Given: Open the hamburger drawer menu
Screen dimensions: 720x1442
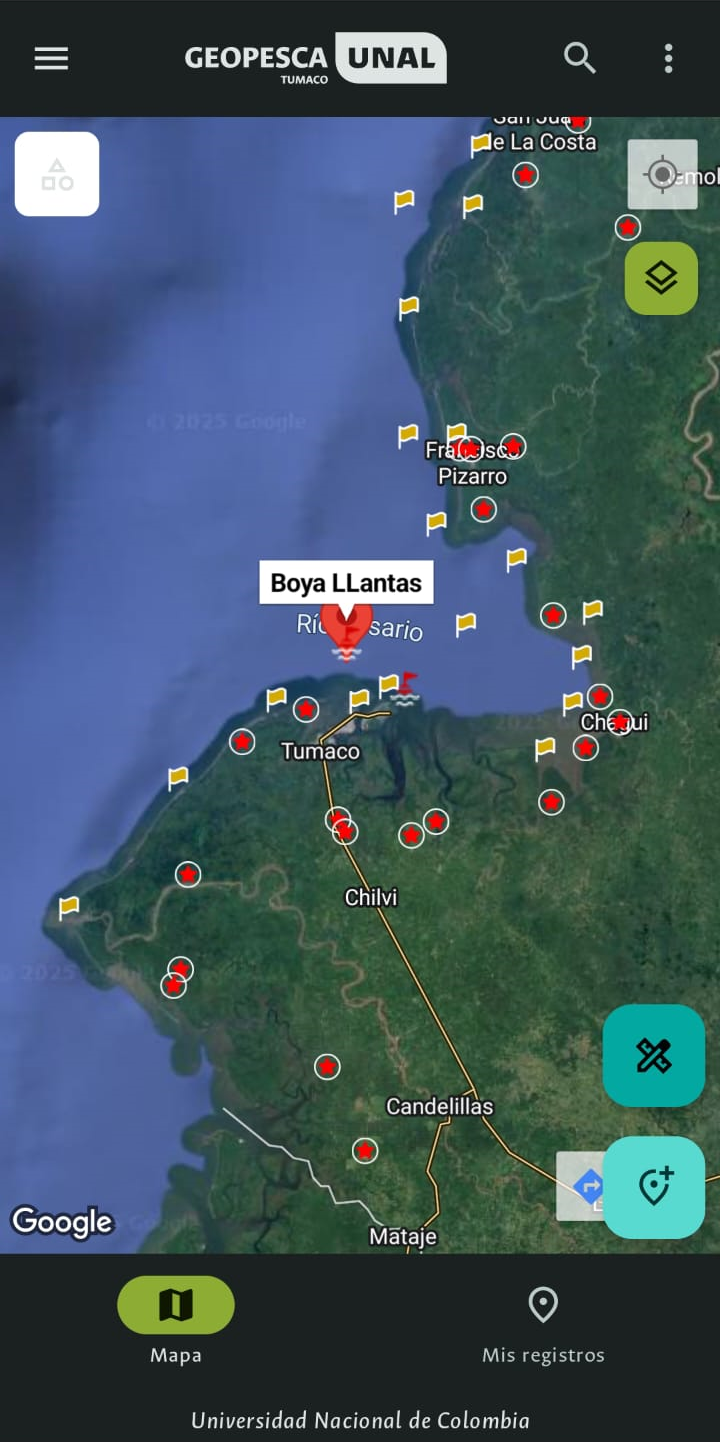Looking at the screenshot, I should click(x=51, y=59).
